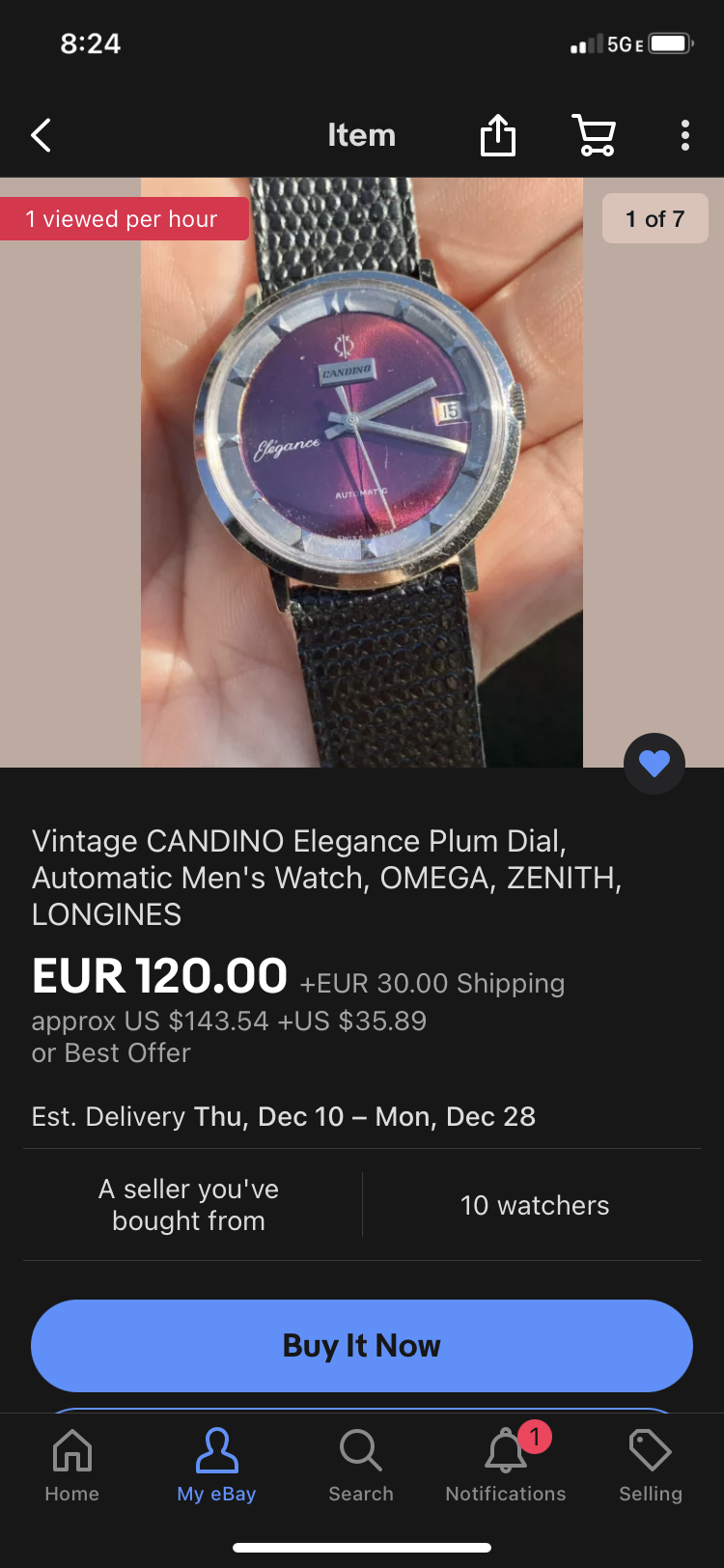Switch to the My eBay tab
The image size is (724, 1568).
click(x=216, y=1465)
